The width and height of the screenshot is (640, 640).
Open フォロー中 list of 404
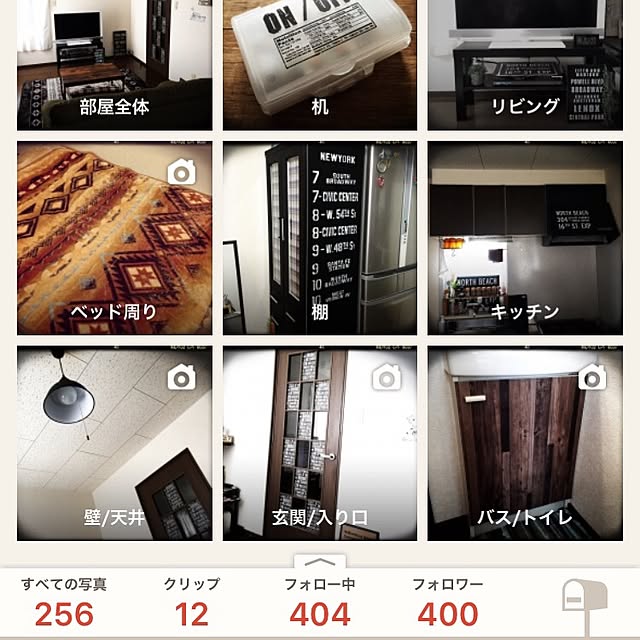pyautogui.click(x=321, y=602)
